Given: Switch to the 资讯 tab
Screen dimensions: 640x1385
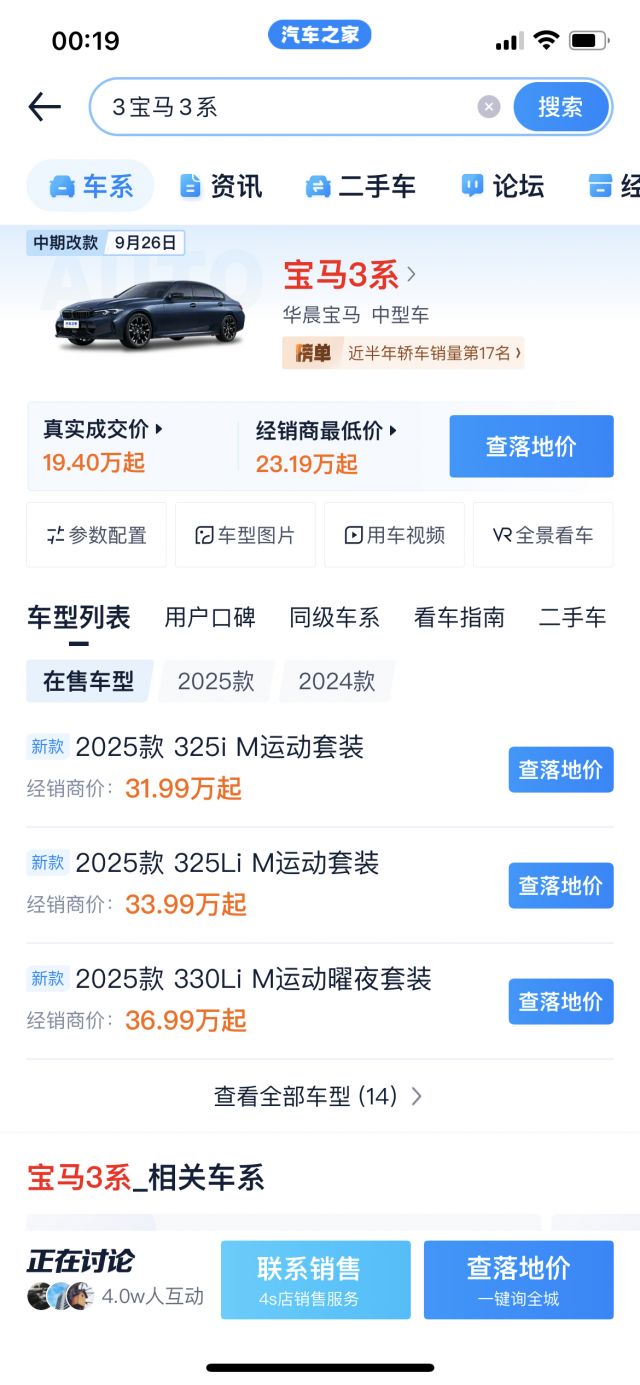Looking at the screenshot, I should (220, 186).
